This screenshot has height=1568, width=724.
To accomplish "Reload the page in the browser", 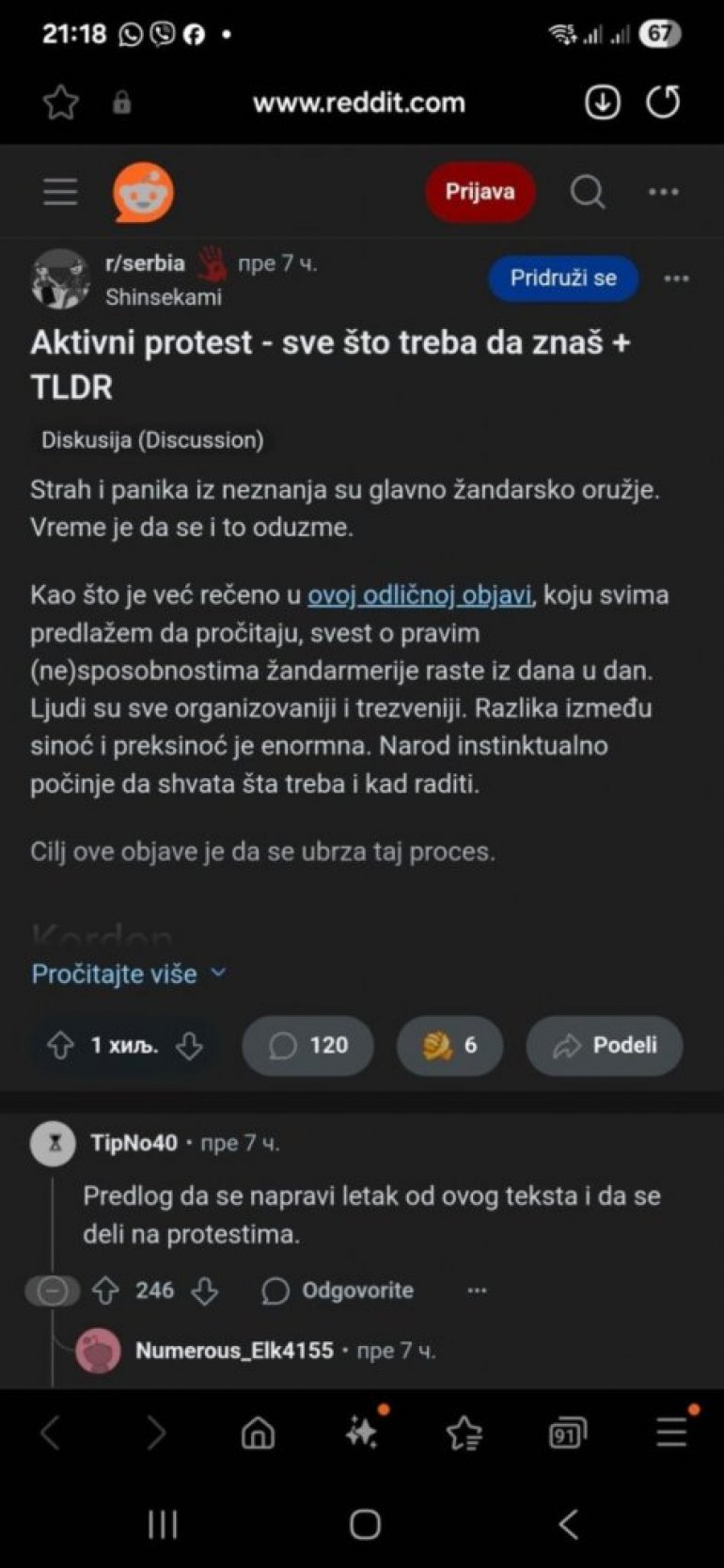I will click(663, 103).
